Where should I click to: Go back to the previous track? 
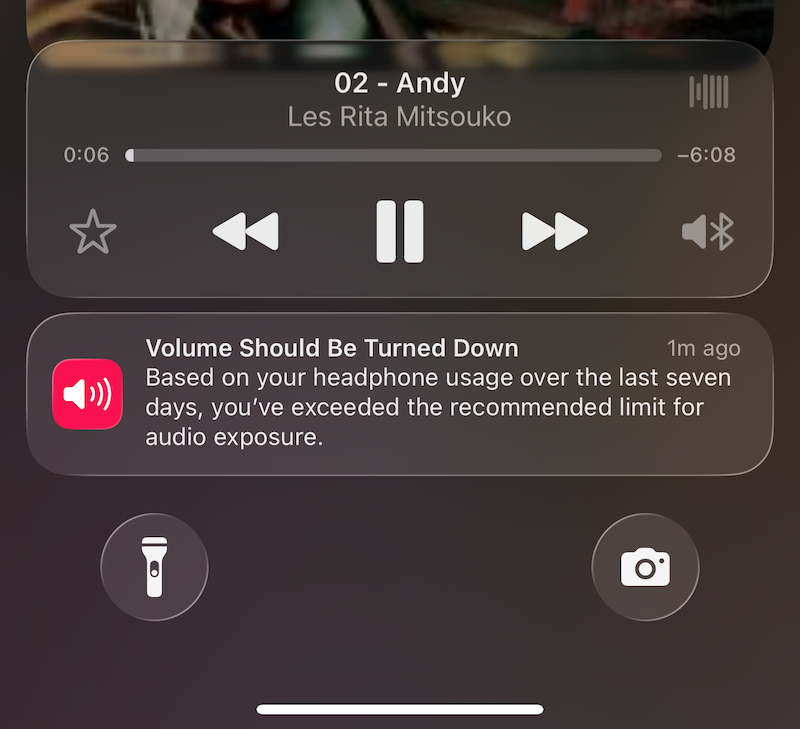coord(245,232)
